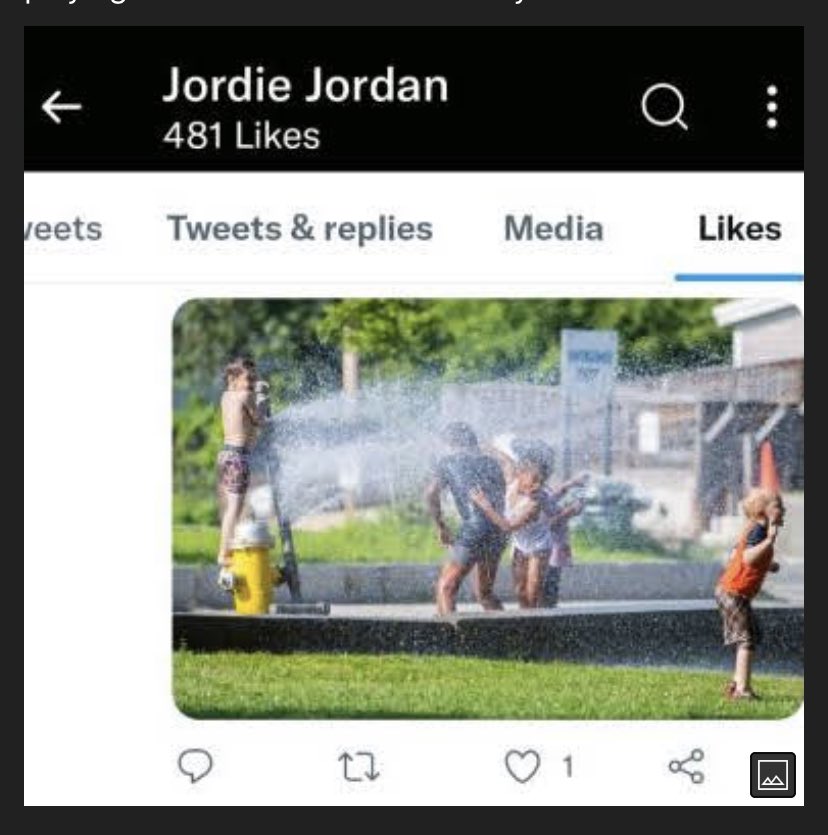Switch to Tweets & replies tab

pyautogui.click(x=299, y=229)
